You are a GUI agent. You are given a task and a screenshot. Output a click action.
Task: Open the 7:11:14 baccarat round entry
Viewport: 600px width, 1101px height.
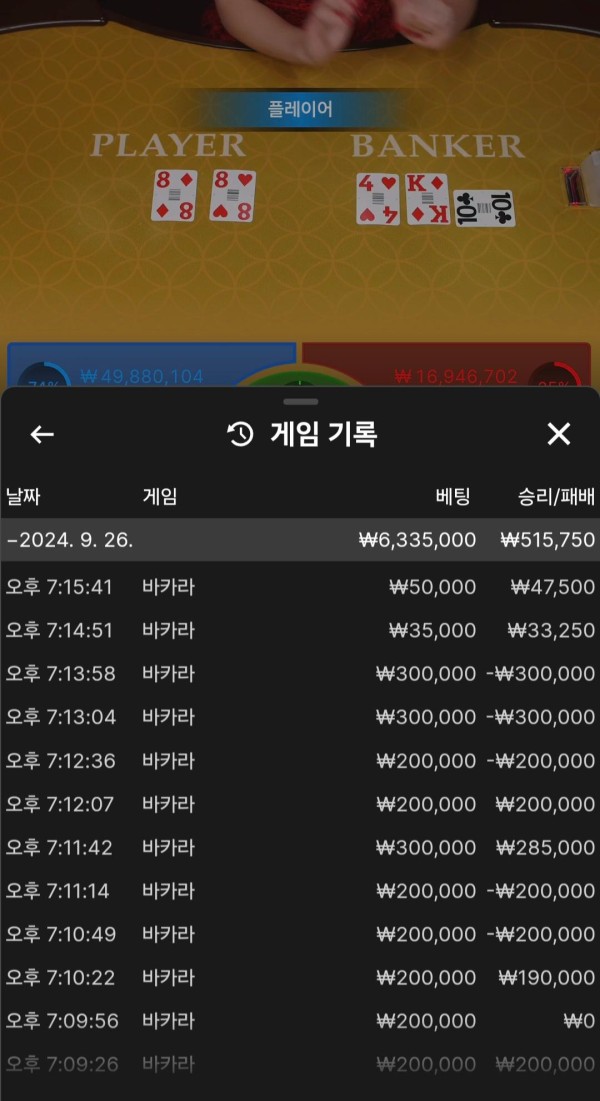click(300, 891)
